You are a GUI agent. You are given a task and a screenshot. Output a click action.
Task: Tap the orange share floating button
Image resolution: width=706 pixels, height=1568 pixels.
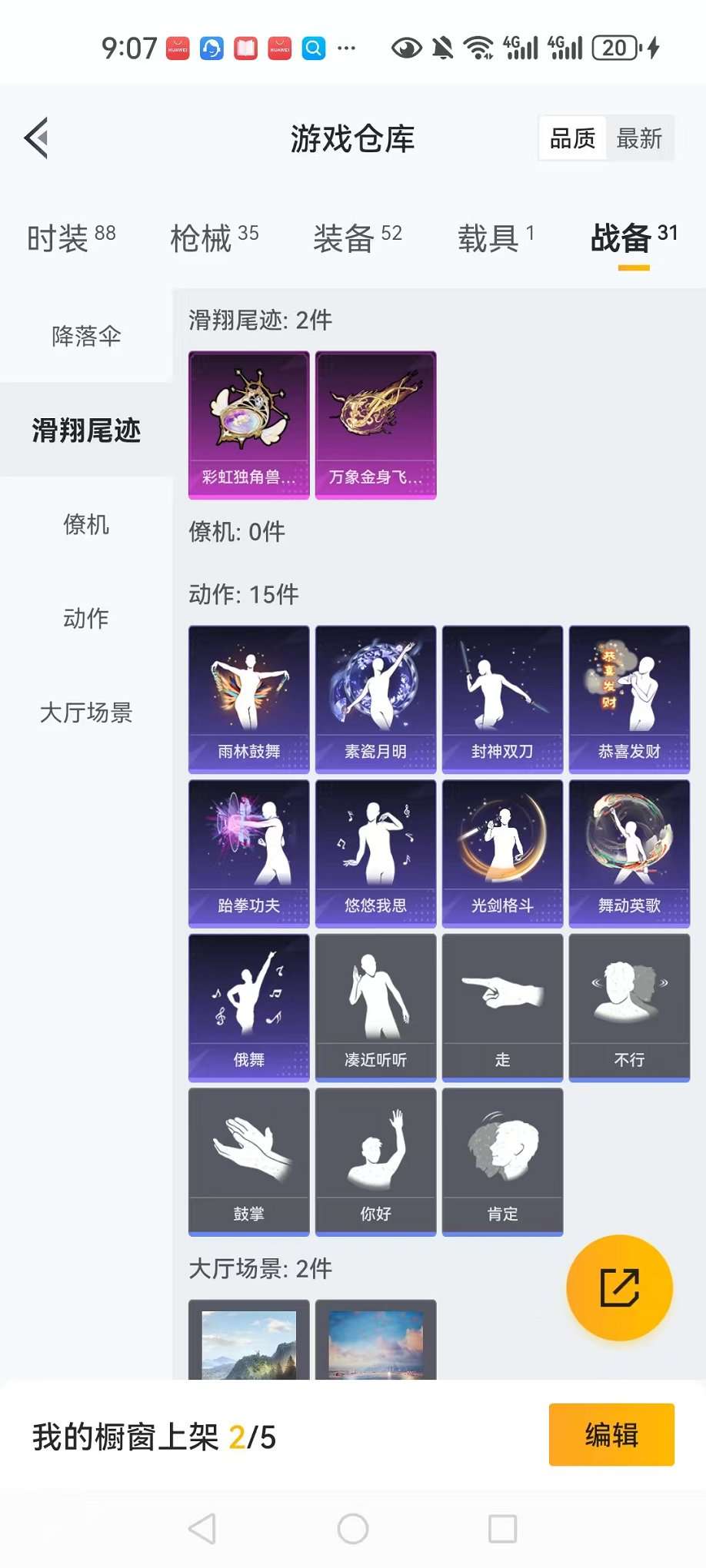[619, 1287]
